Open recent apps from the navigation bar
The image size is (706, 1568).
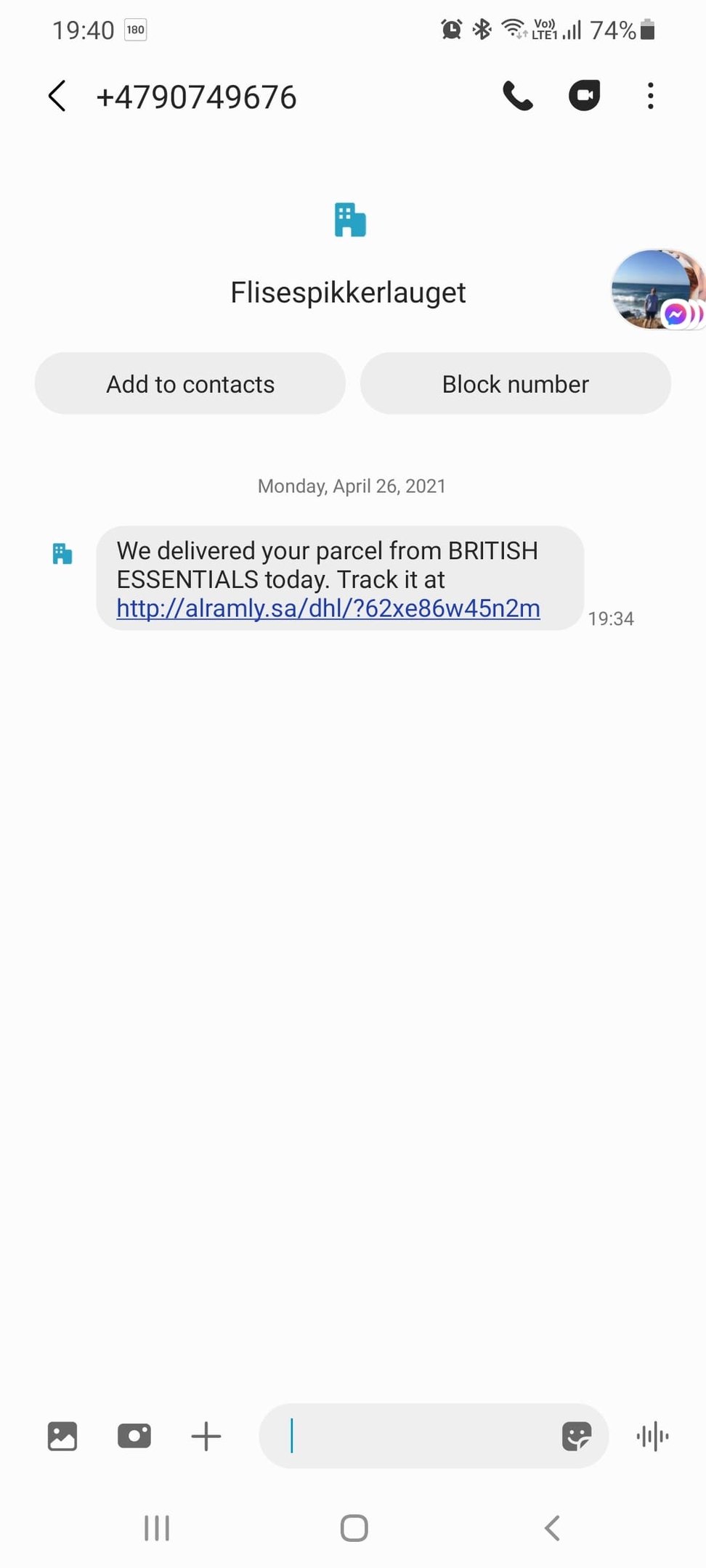click(157, 1527)
